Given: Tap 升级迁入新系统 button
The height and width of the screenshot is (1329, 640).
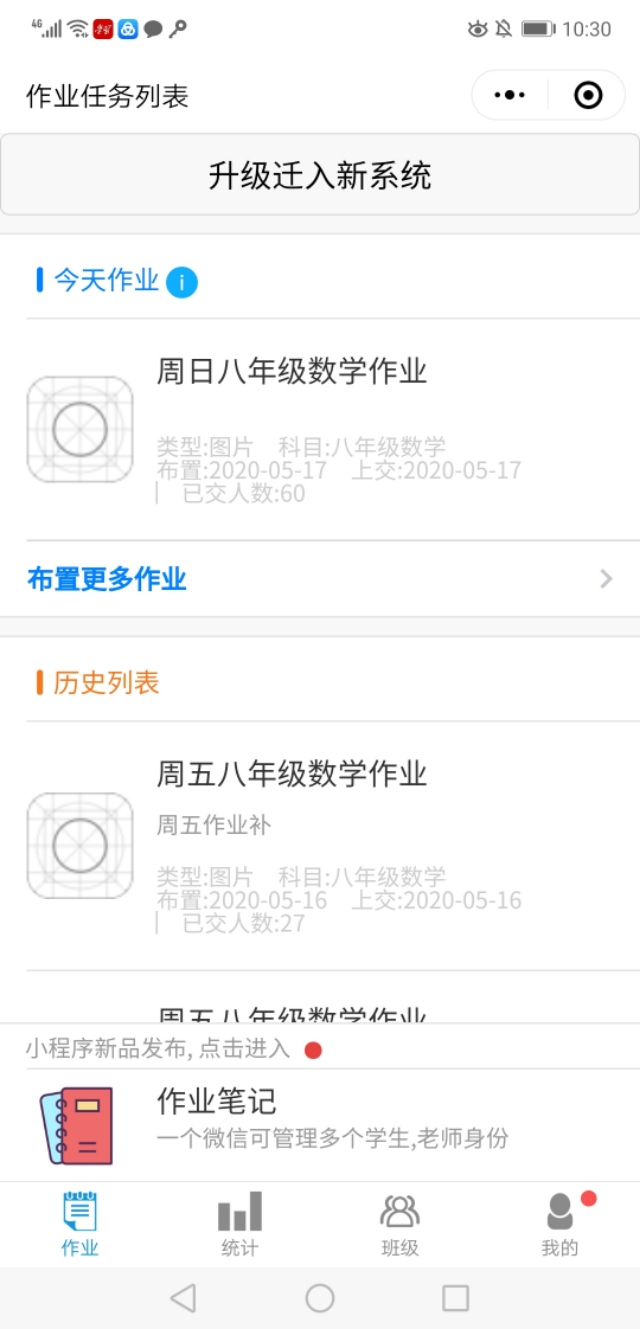Looking at the screenshot, I should point(320,176).
